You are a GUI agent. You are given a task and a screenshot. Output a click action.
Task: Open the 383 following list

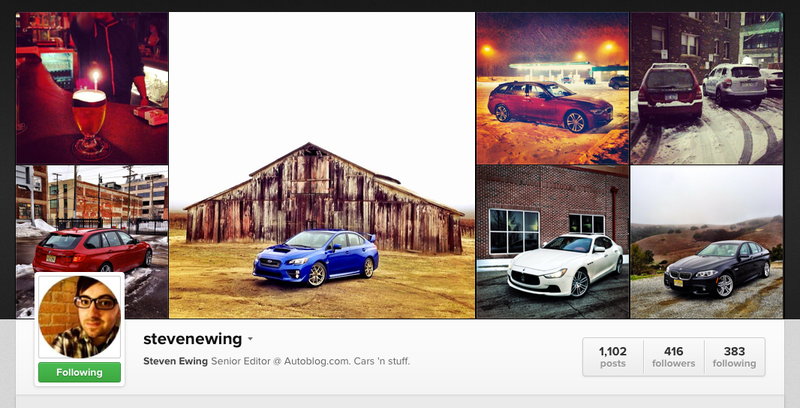[x=734, y=357]
